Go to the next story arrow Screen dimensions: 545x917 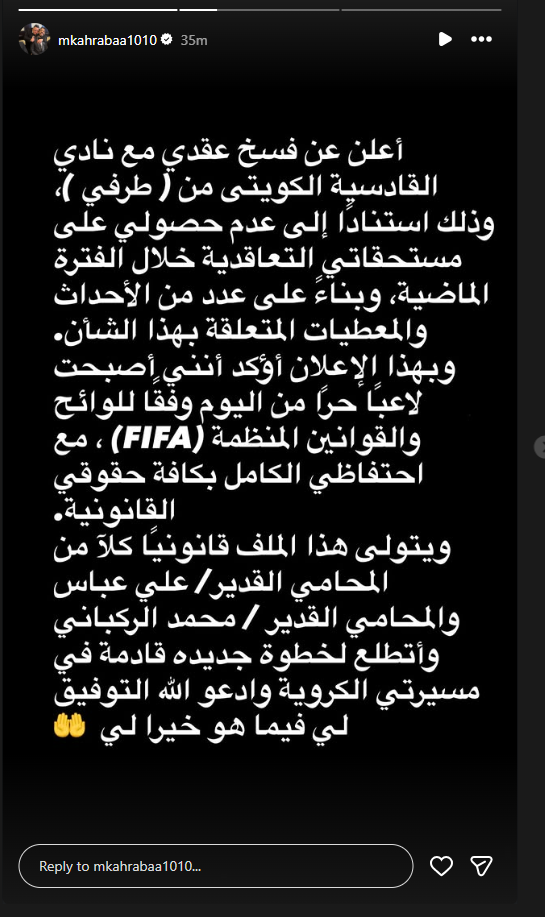tap(540, 446)
